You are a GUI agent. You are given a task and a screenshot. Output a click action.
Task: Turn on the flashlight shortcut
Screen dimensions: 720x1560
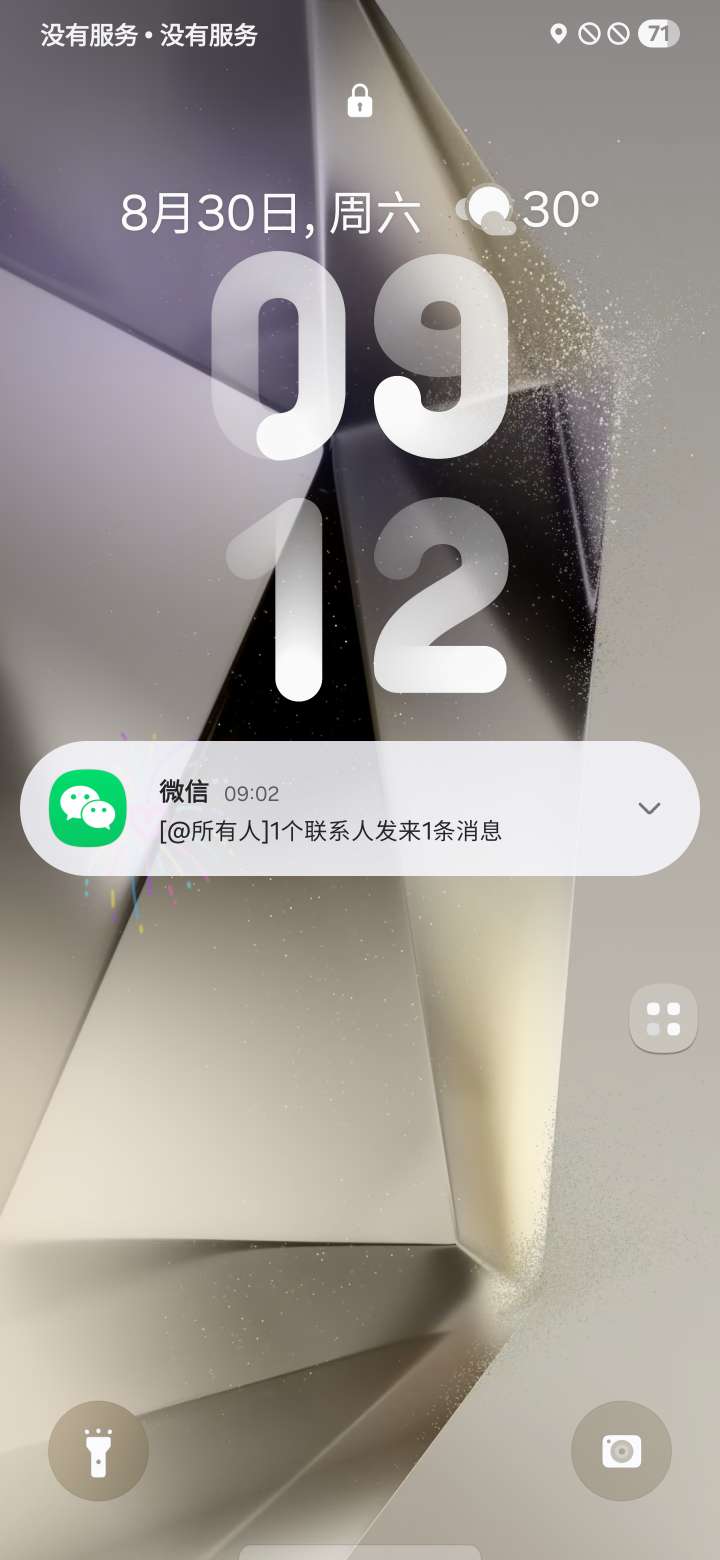98,1451
